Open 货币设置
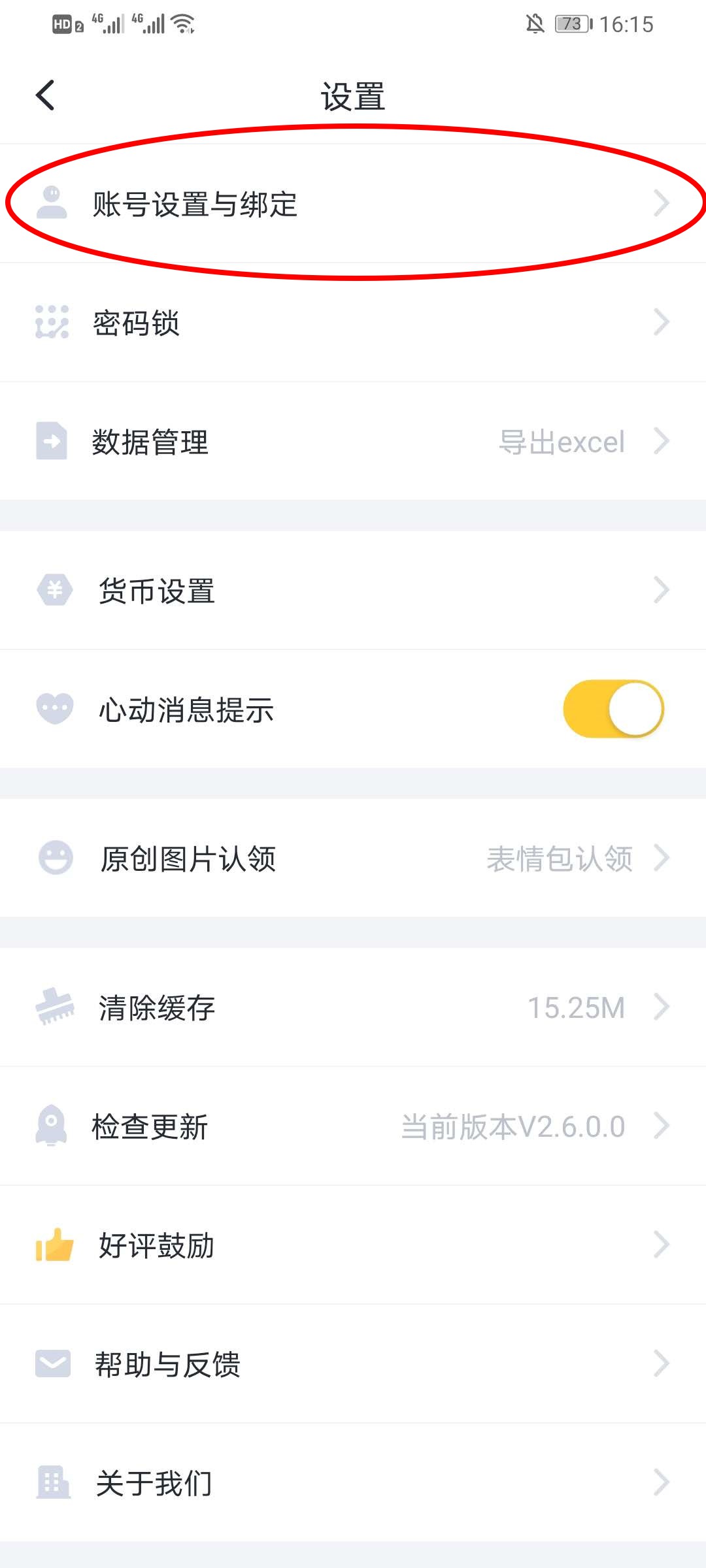 [x=353, y=591]
